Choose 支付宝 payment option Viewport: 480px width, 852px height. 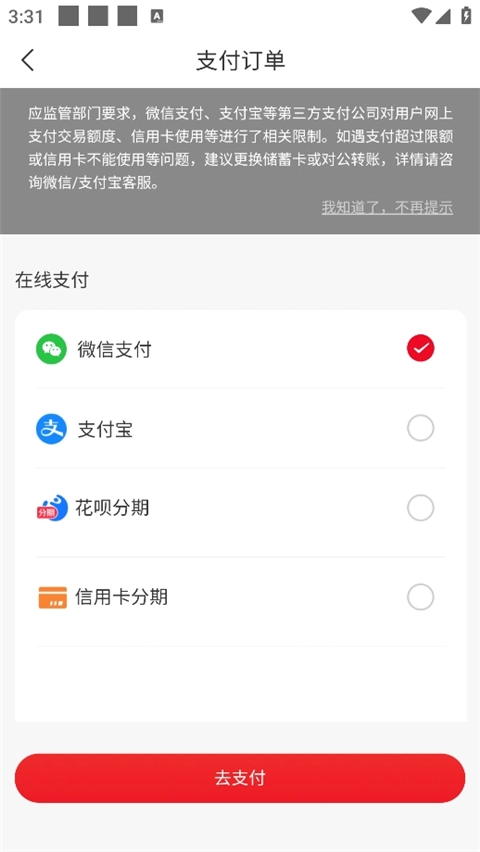click(x=240, y=429)
